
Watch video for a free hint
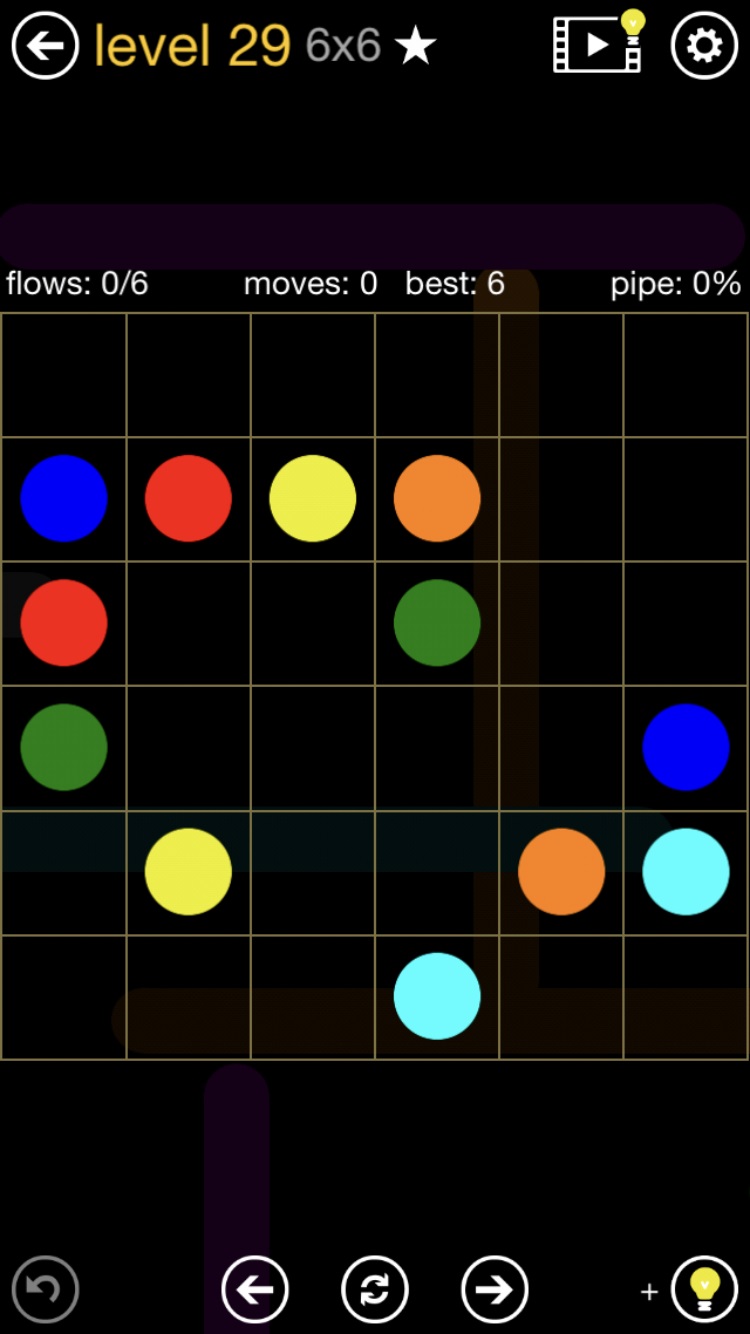pos(598,43)
